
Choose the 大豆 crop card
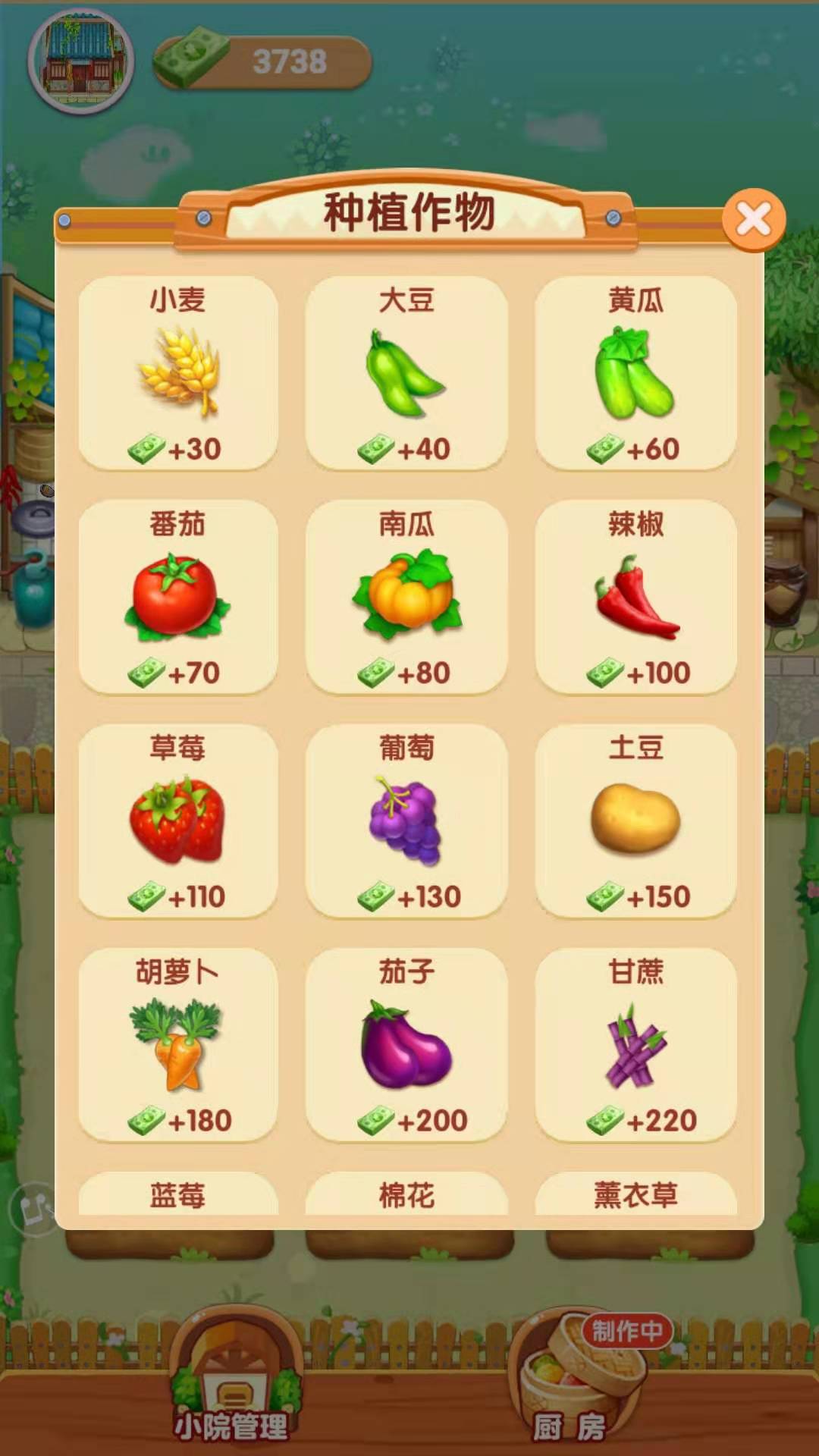coord(406,373)
